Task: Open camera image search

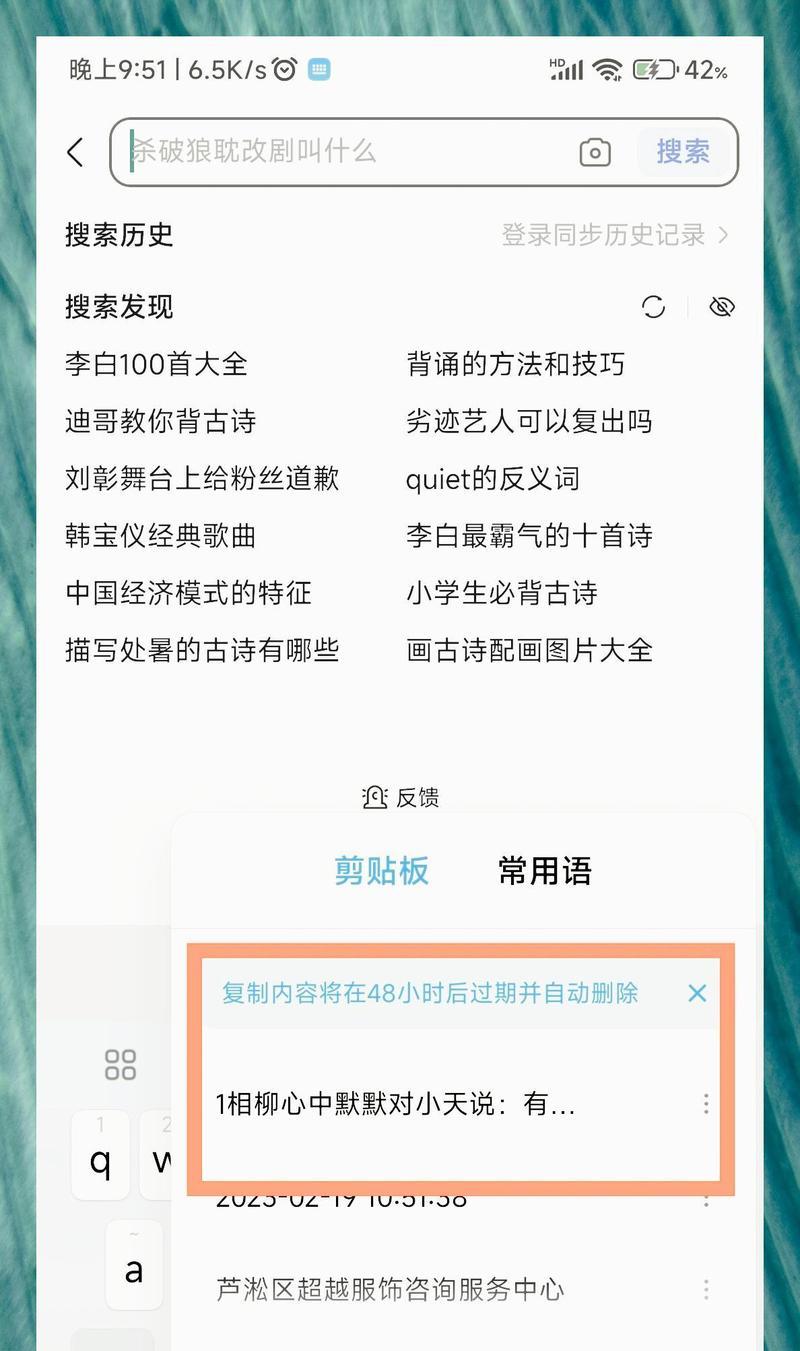Action: click(595, 152)
